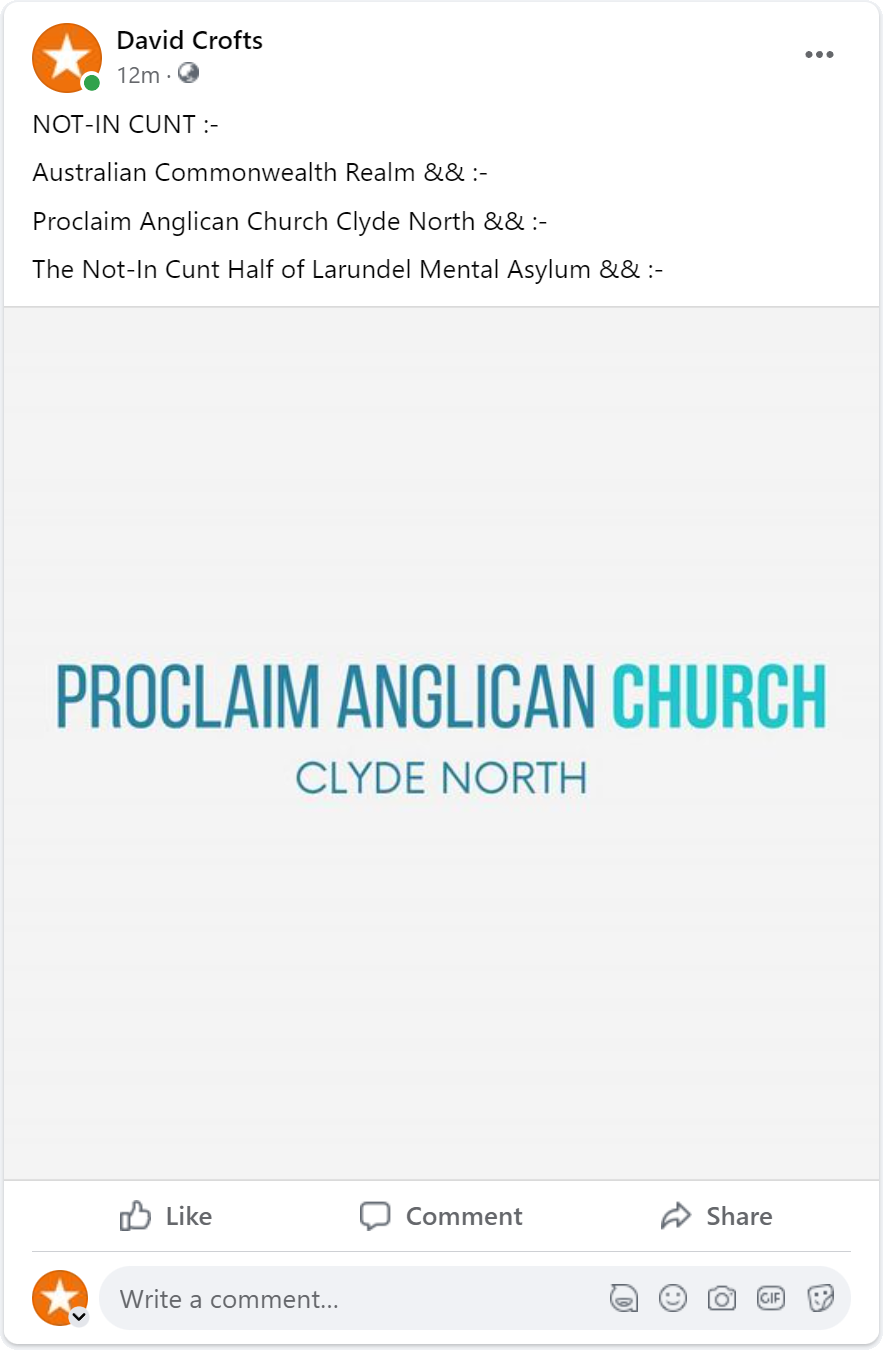Image resolution: width=883 pixels, height=1350 pixels.
Task: Tap David Crofts' profile picture
Action: (x=66, y=57)
